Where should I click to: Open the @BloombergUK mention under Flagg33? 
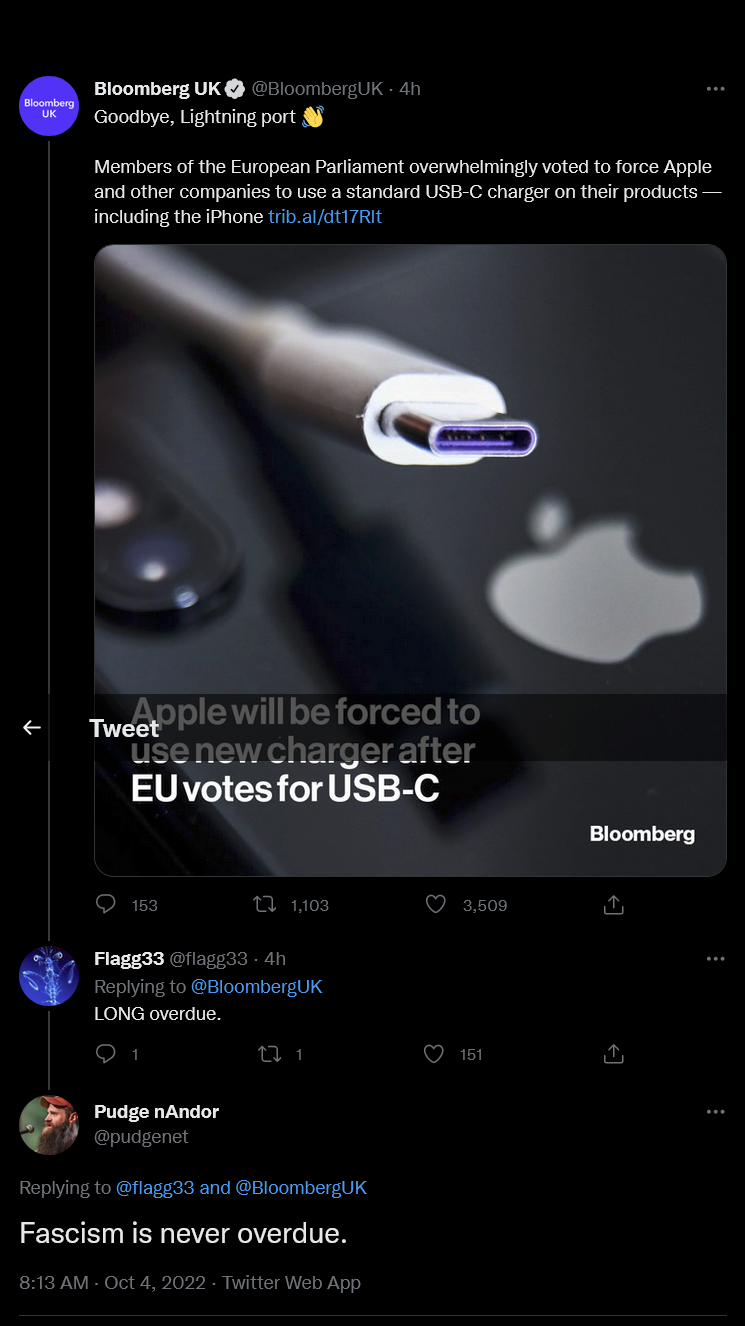257,987
